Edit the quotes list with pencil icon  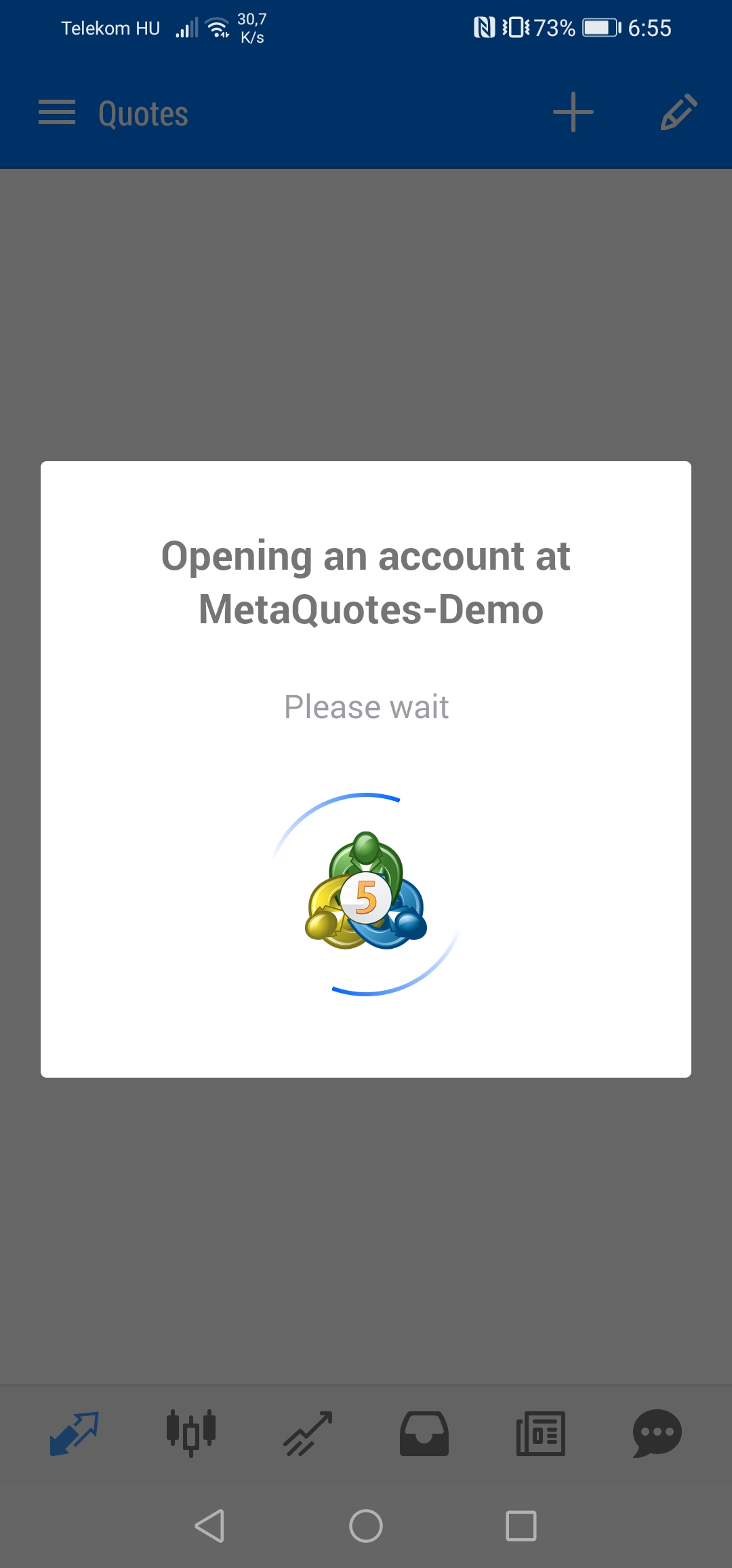678,112
